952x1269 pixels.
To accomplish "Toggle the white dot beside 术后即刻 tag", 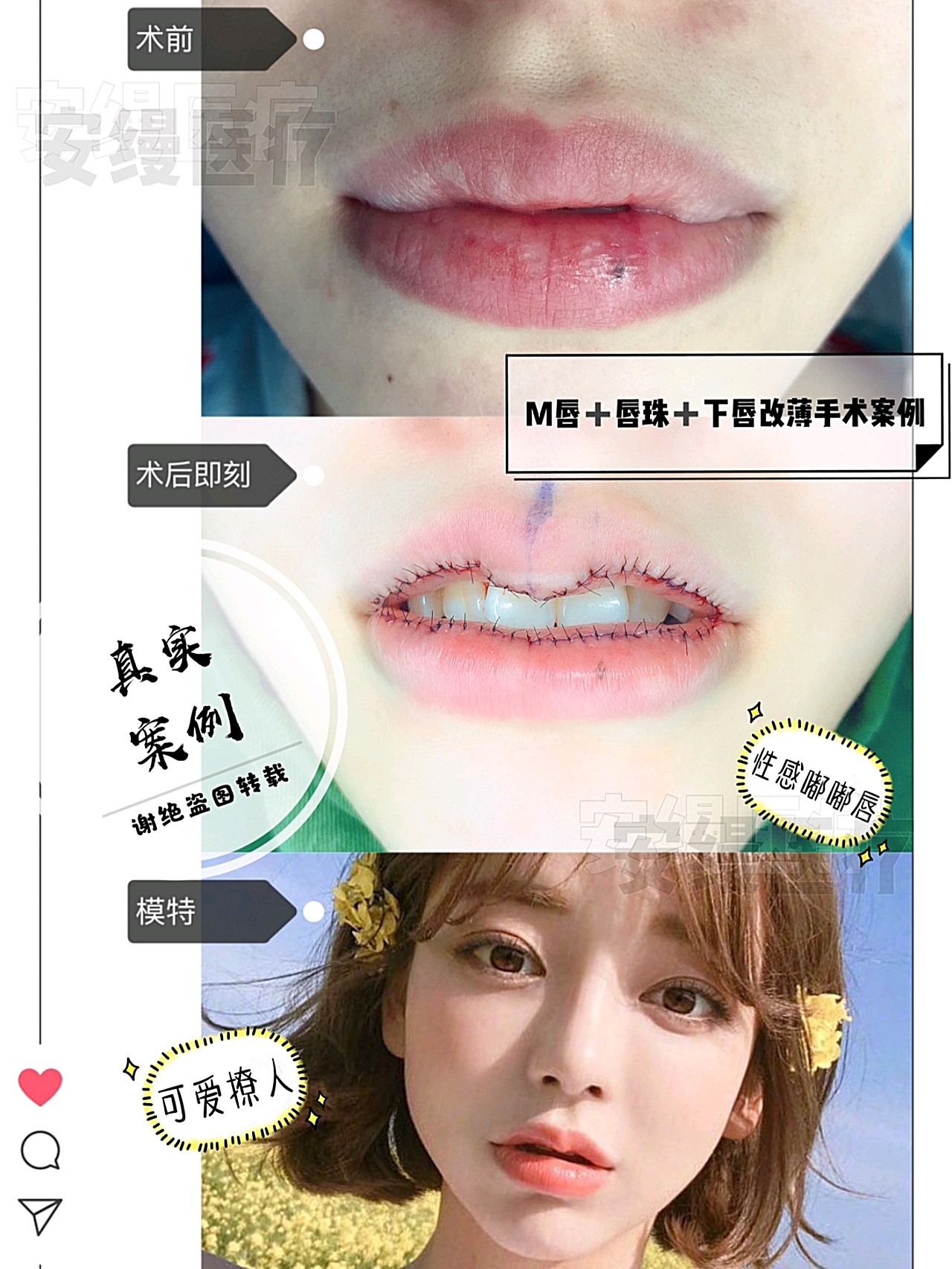I will tap(315, 475).
